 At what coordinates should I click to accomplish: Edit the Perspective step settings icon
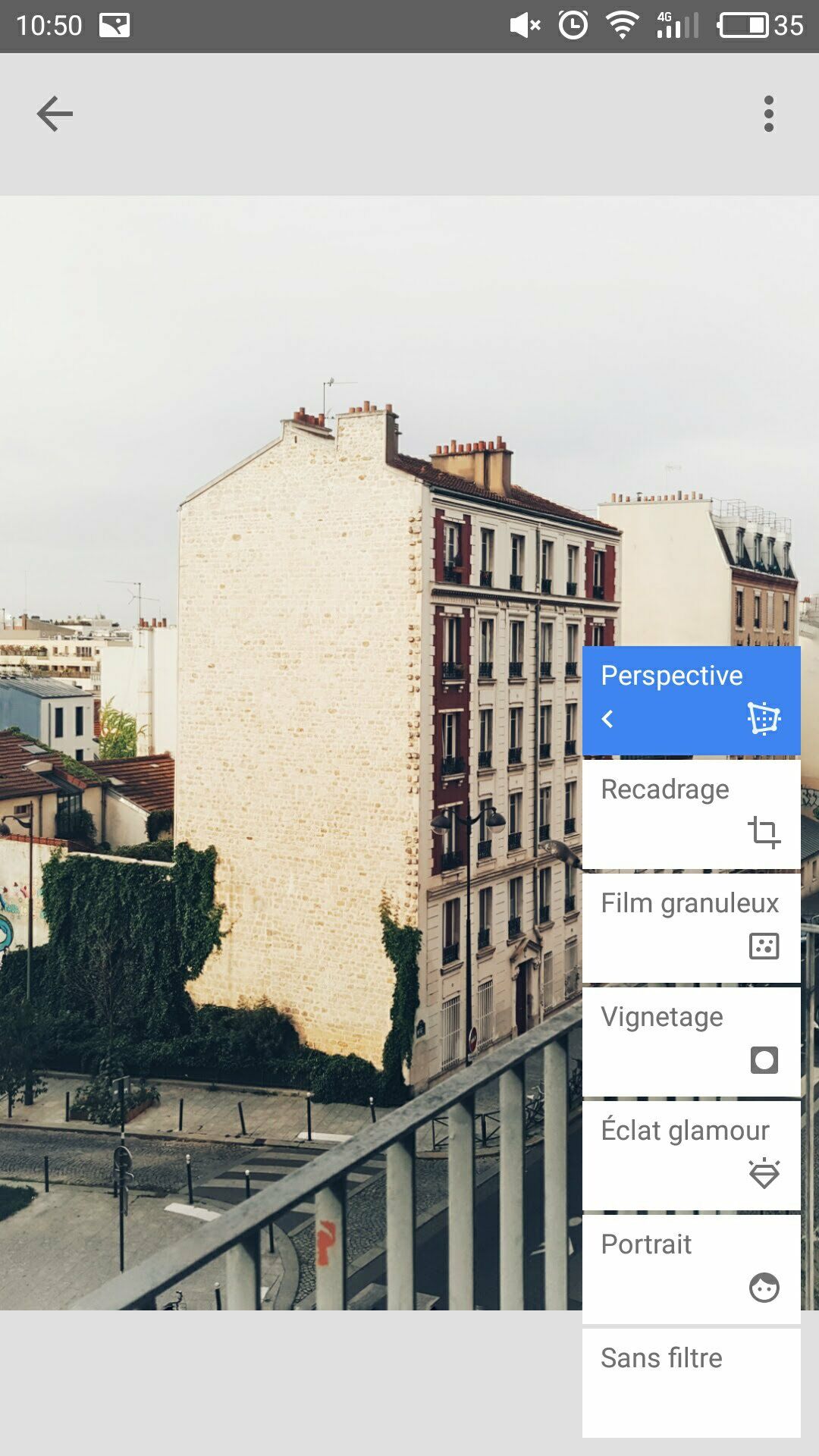(x=764, y=718)
